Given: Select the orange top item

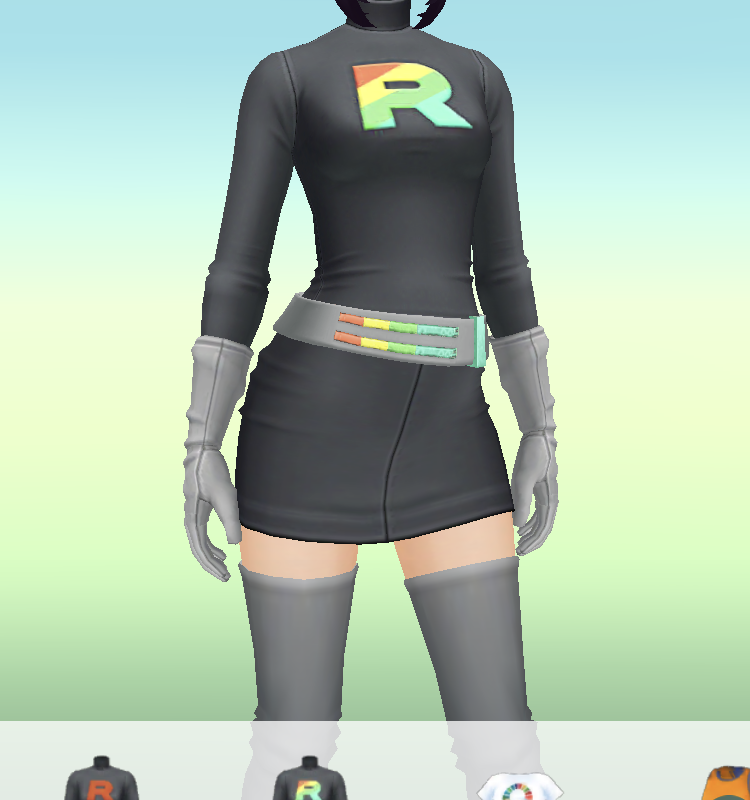Looking at the screenshot, I should (x=728, y=784).
